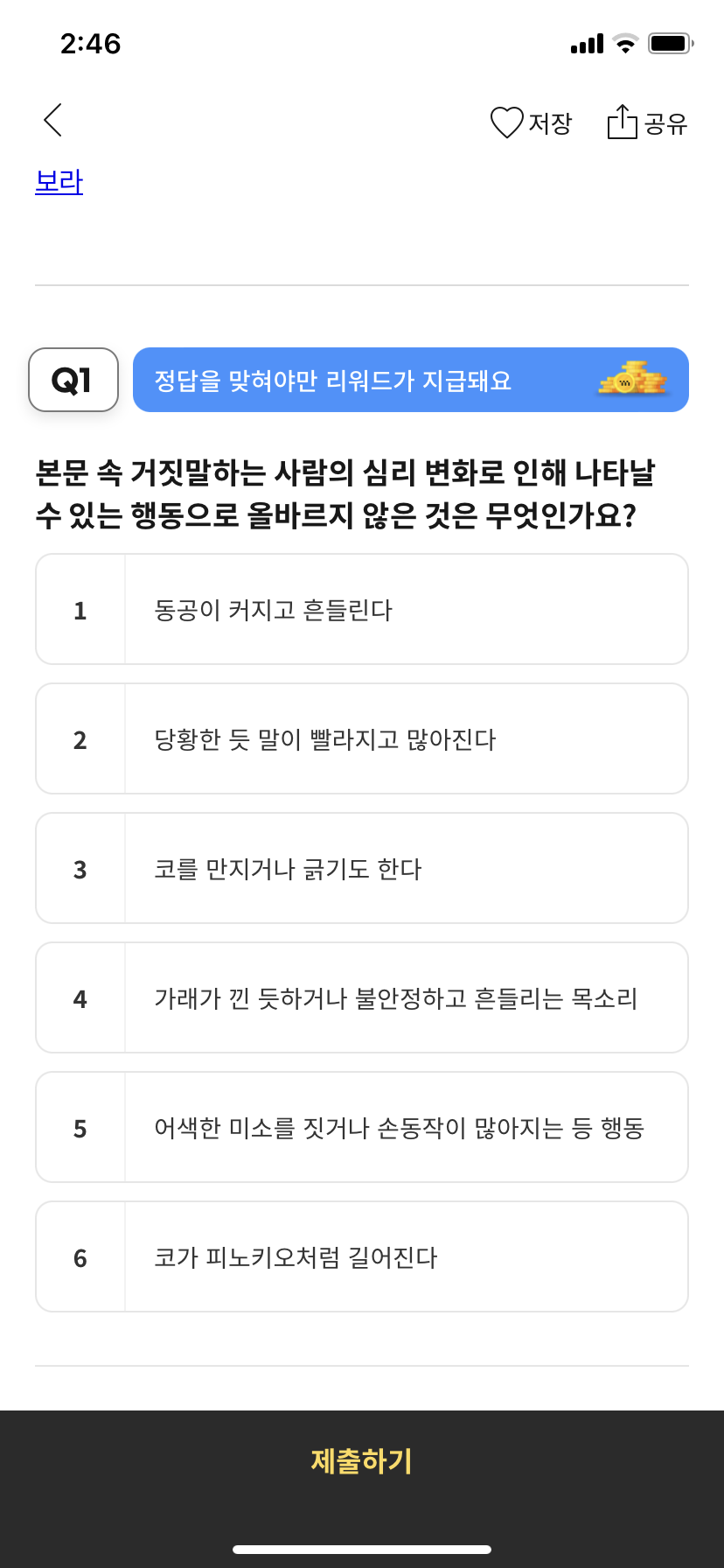Tap the heart icon to save this quiz
724x1568 pixels.
505,123
